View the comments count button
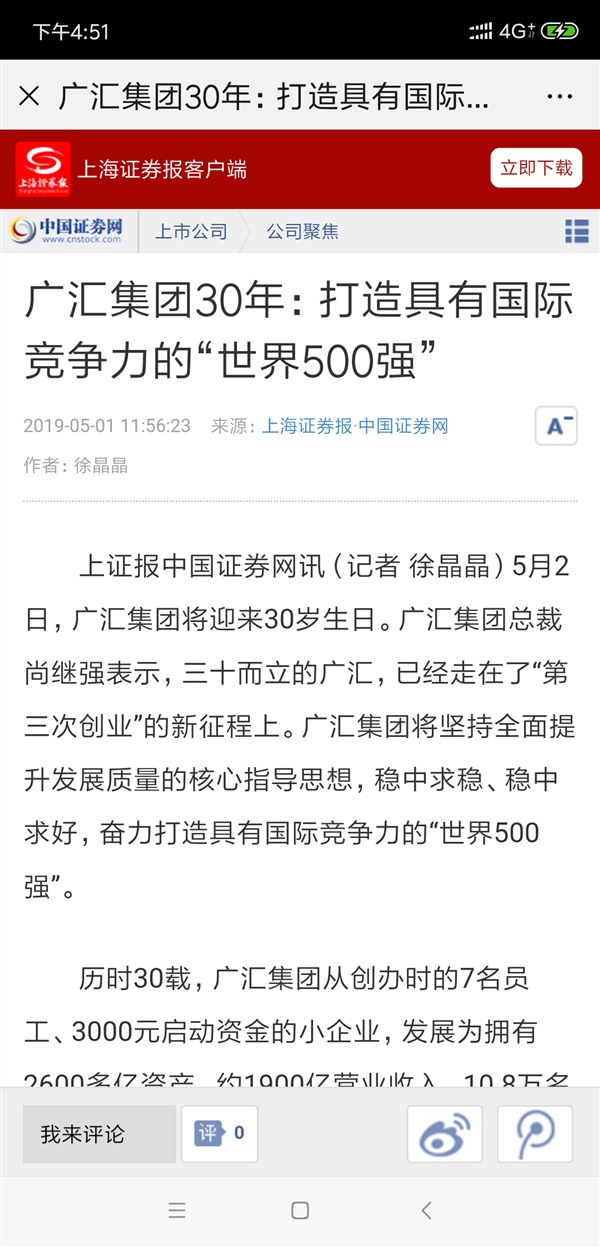 pyautogui.click(x=219, y=1134)
